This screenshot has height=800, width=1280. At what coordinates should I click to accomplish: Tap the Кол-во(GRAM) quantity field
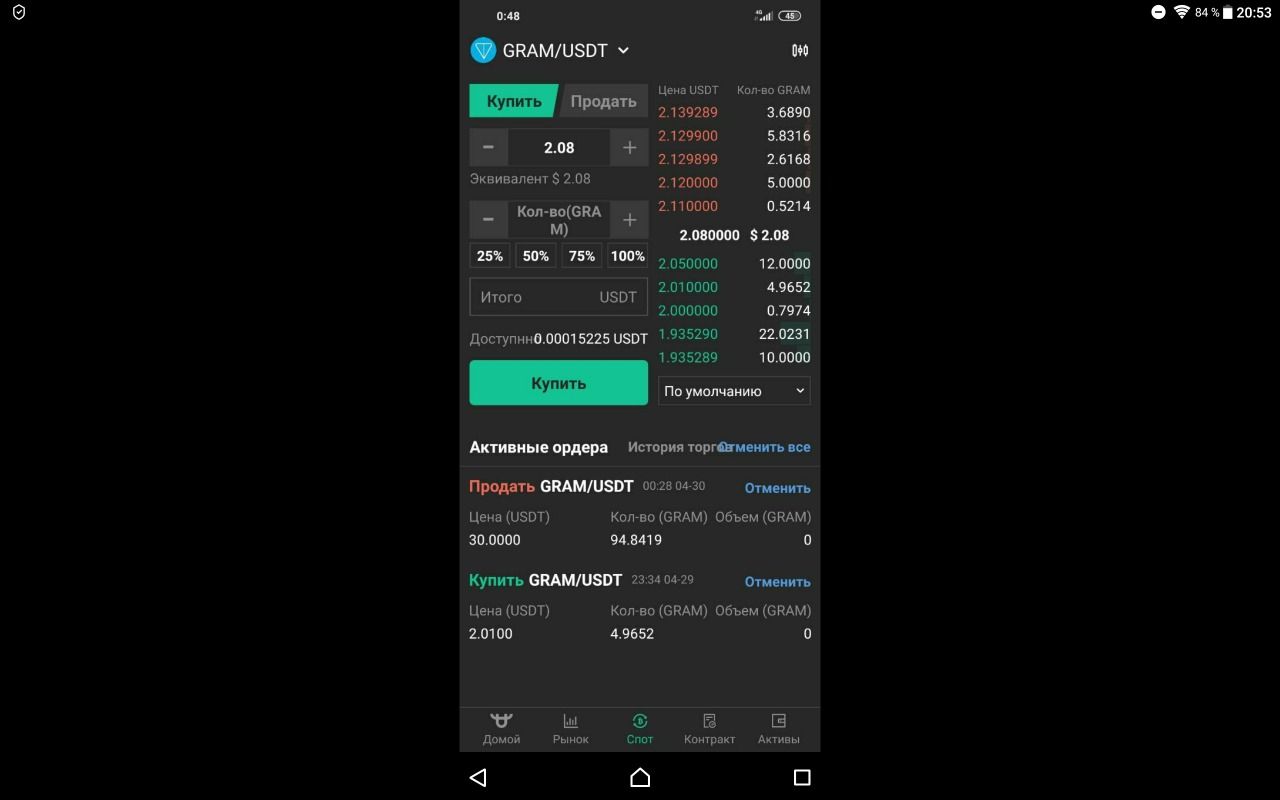click(558, 220)
